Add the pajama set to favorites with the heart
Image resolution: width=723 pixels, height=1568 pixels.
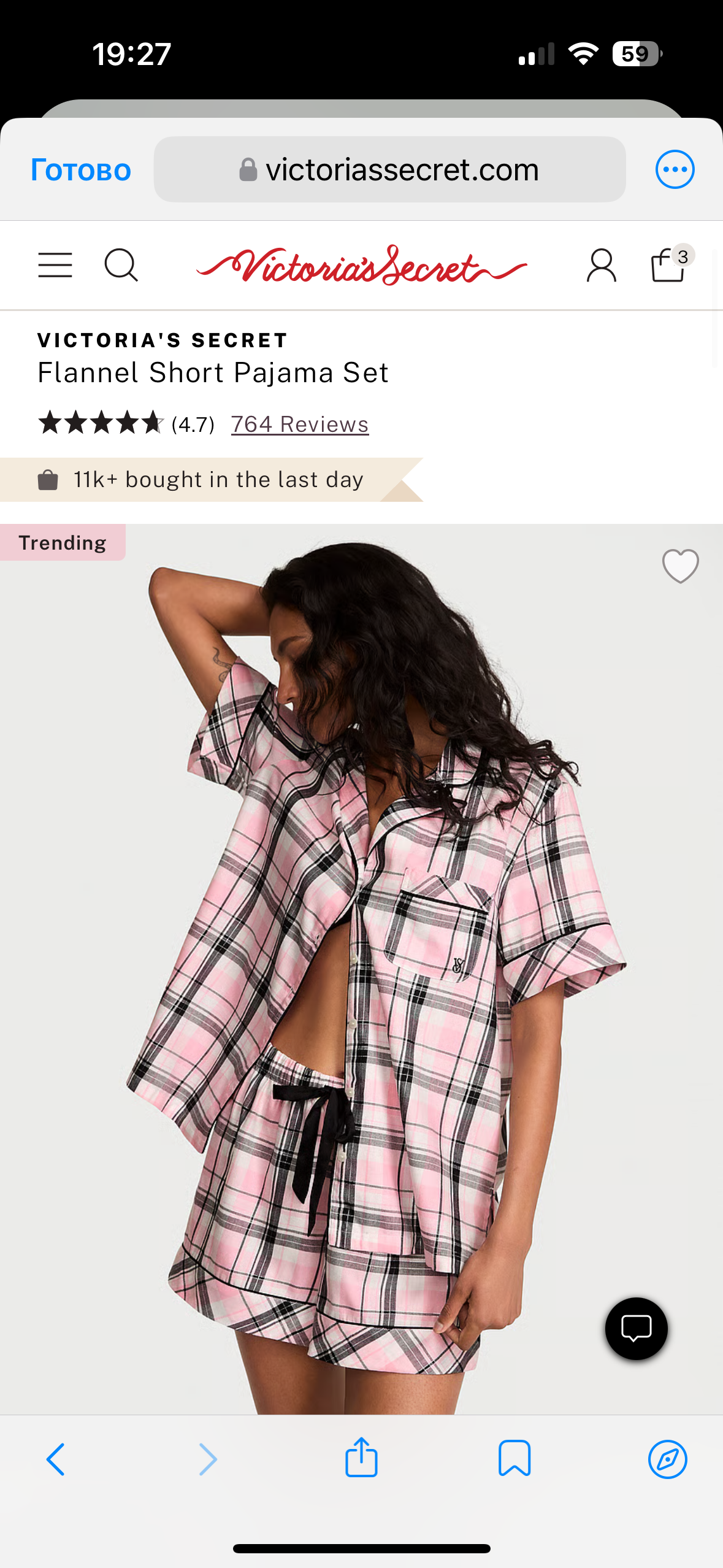[x=680, y=565]
